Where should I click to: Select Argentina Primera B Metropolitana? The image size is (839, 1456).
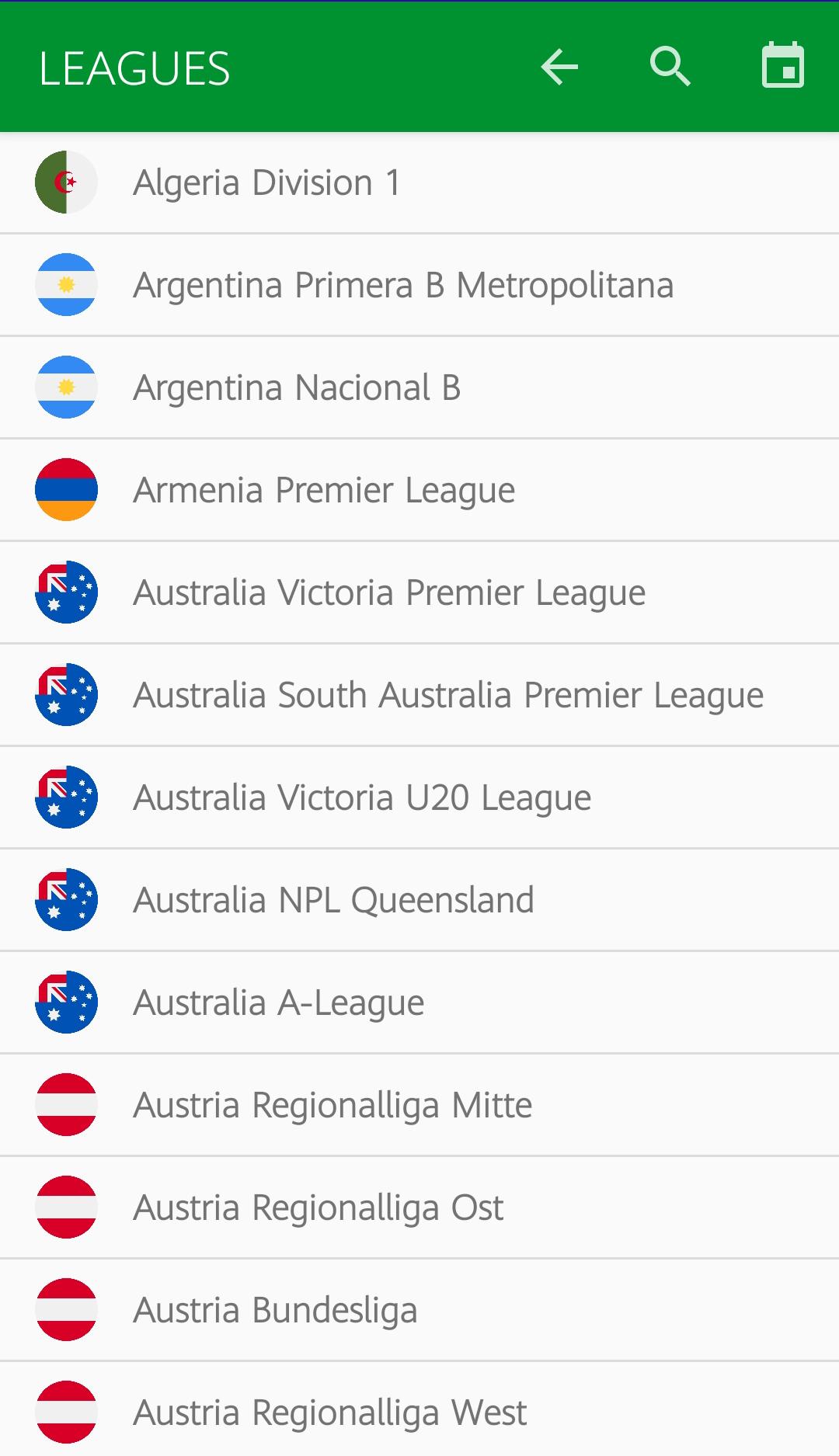[x=419, y=285]
